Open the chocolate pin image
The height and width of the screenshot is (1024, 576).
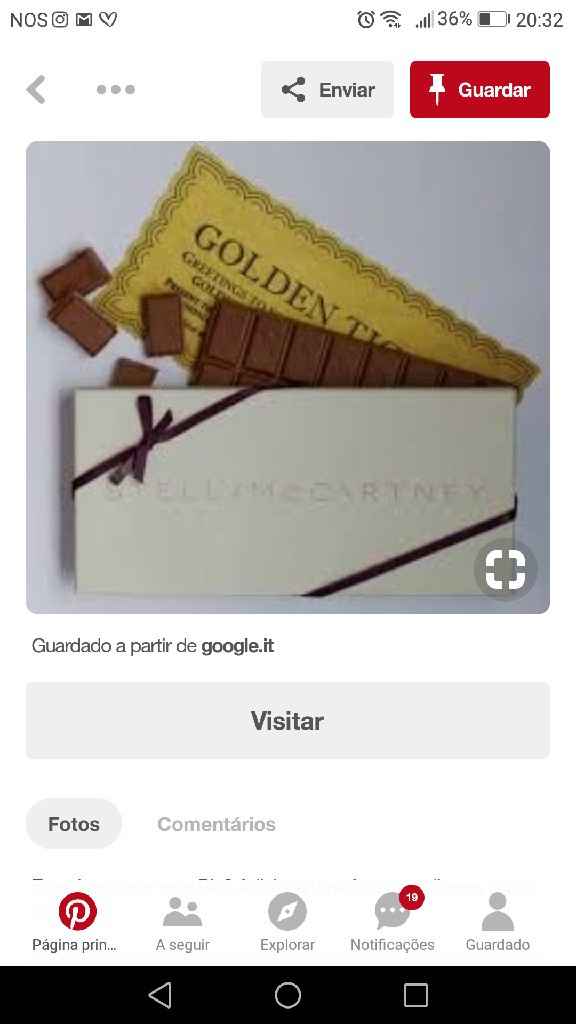(288, 377)
